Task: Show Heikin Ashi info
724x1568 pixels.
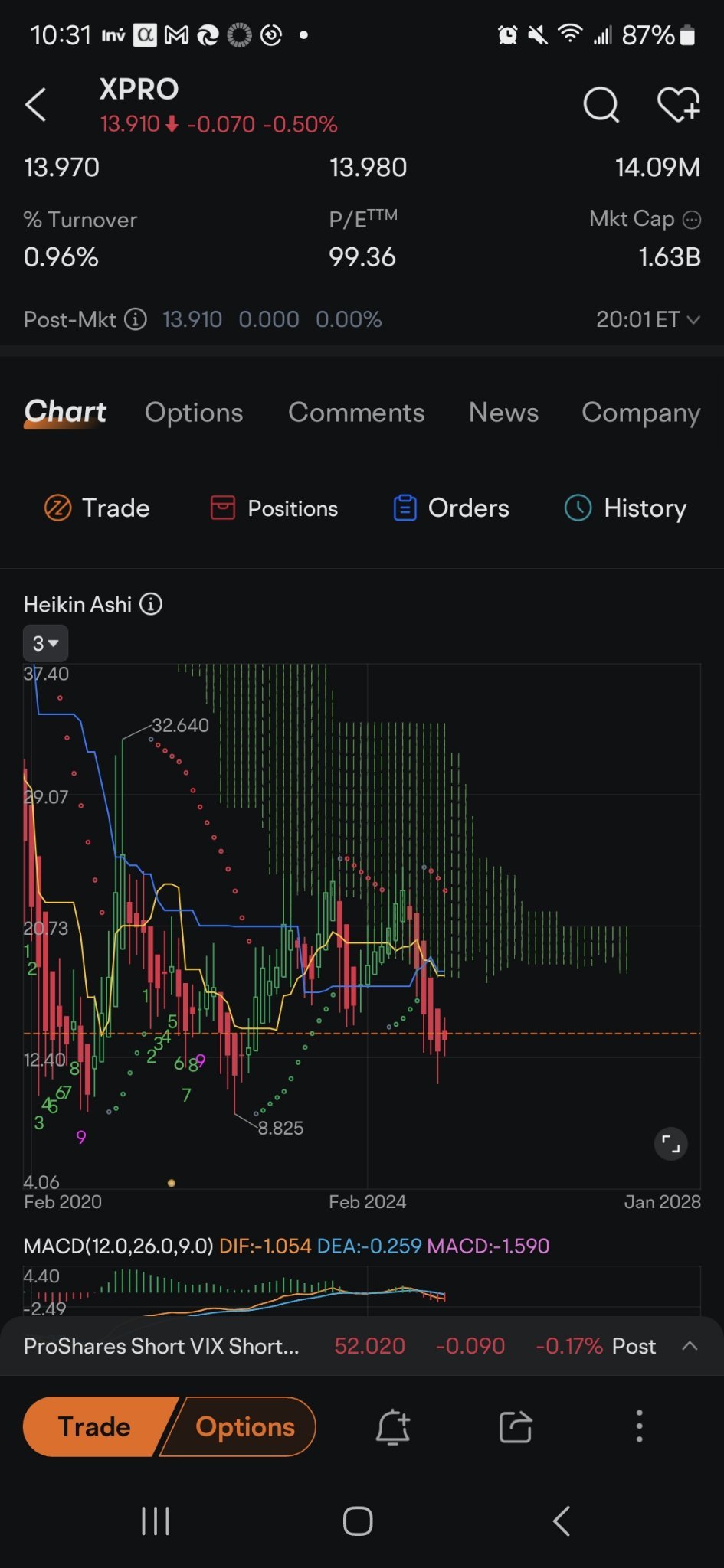Action: (x=151, y=605)
